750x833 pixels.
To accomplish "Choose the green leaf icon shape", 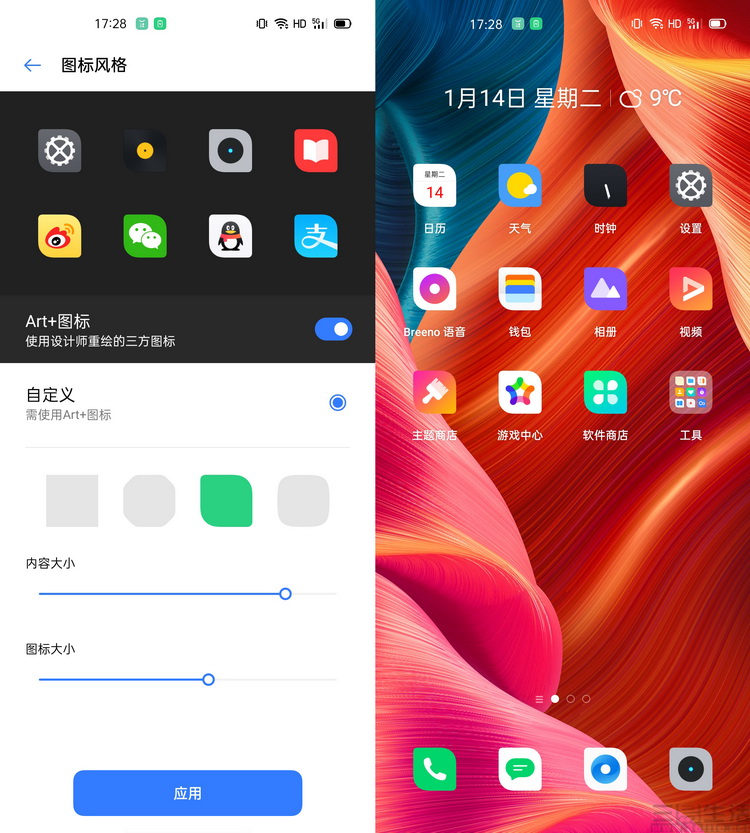I will pos(226,501).
